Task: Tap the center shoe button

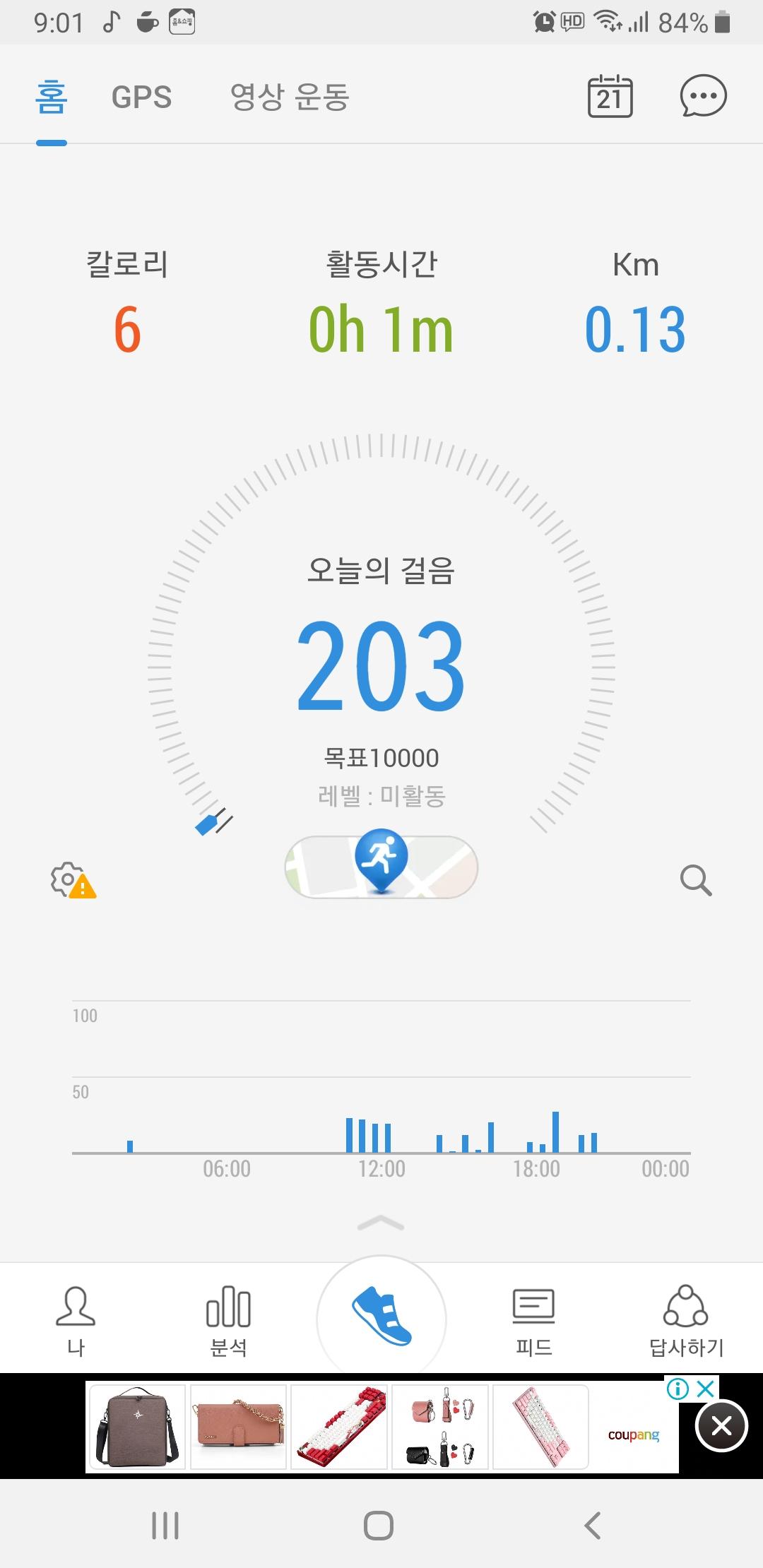Action: coord(381,1318)
